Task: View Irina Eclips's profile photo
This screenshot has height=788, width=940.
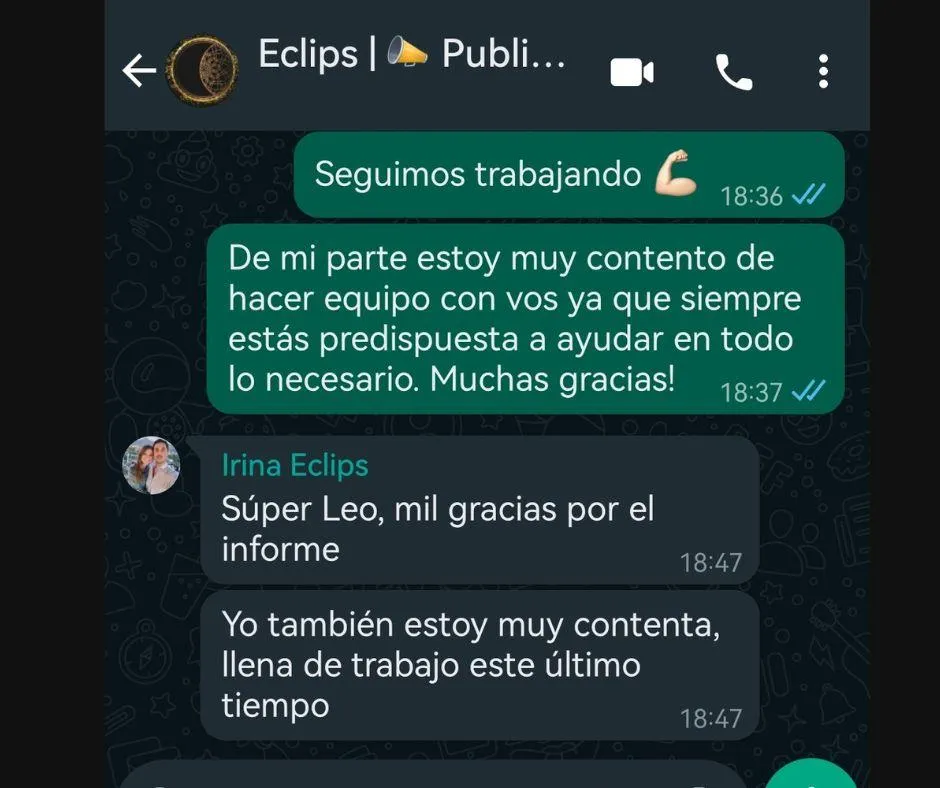Action: coord(151,465)
